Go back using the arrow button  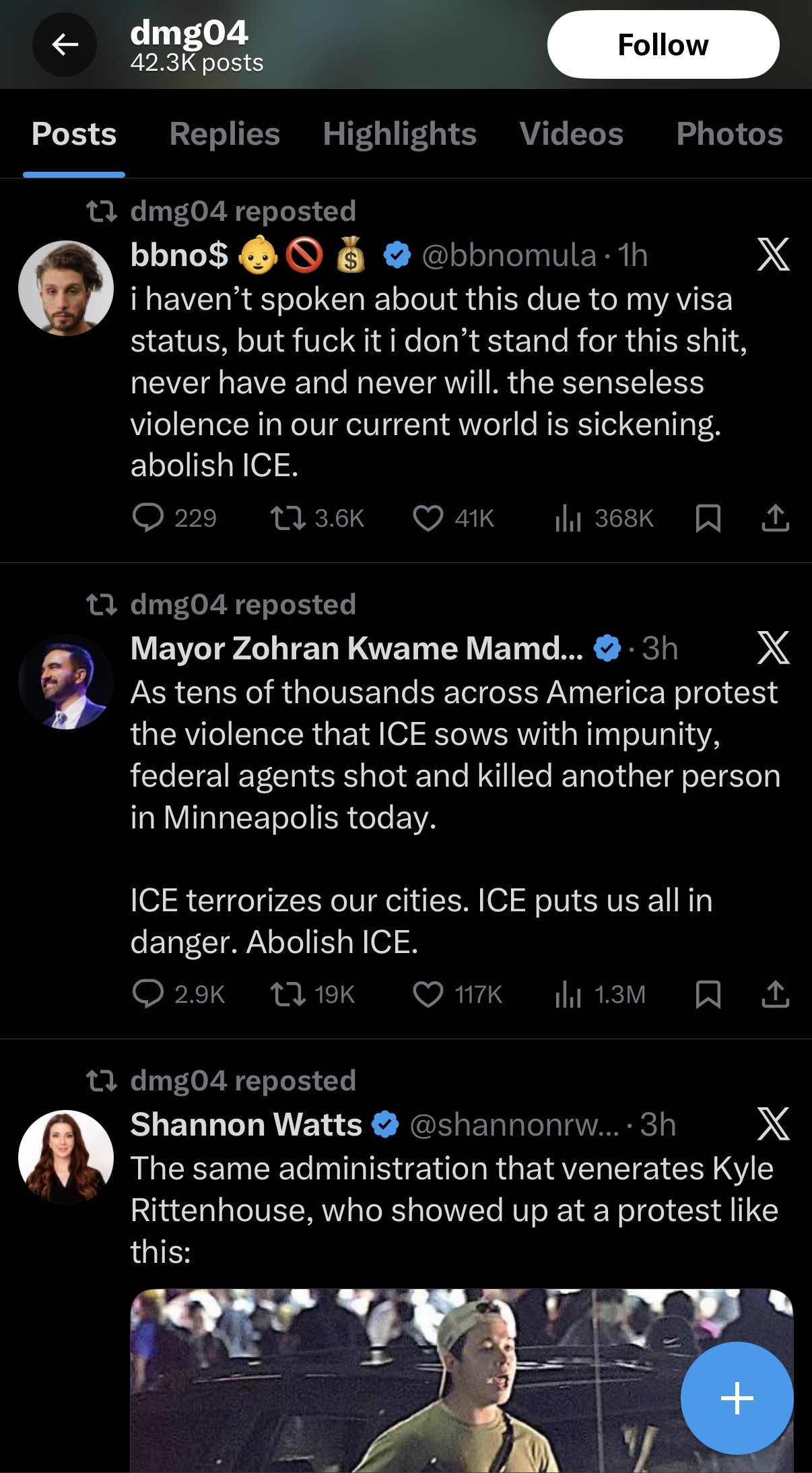tap(65, 44)
